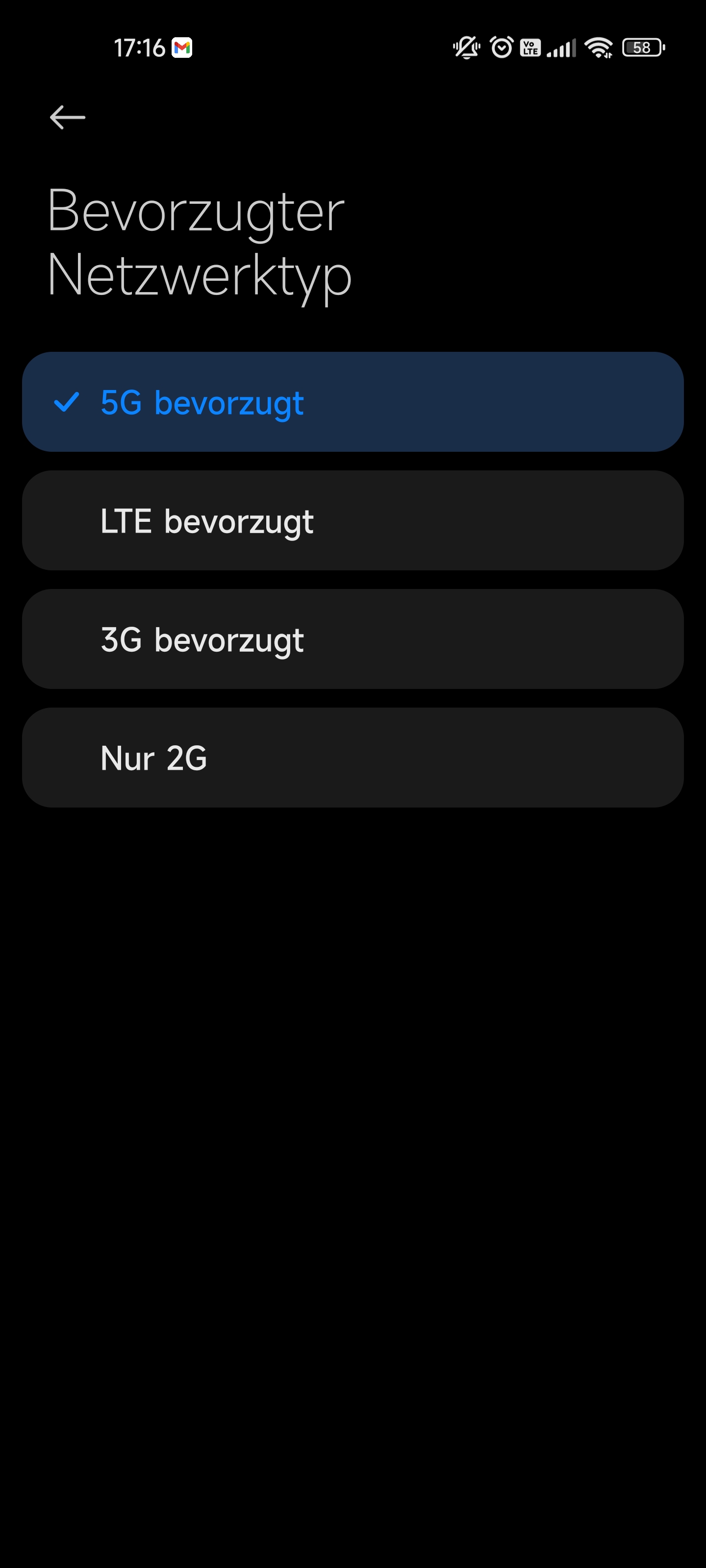
Task: Switch to 3G bevorzugt
Action: 353,639
